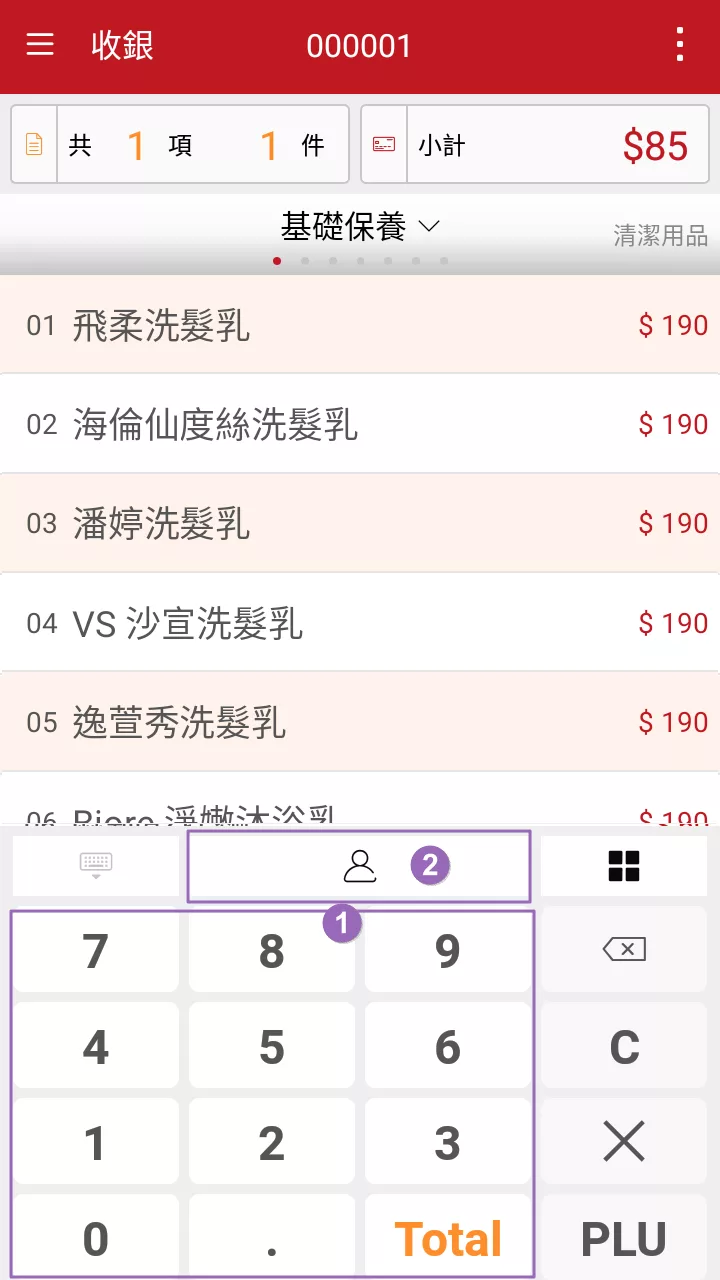Expand the 基礎保養 category dropdown
720x1280 pixels.
360,227
